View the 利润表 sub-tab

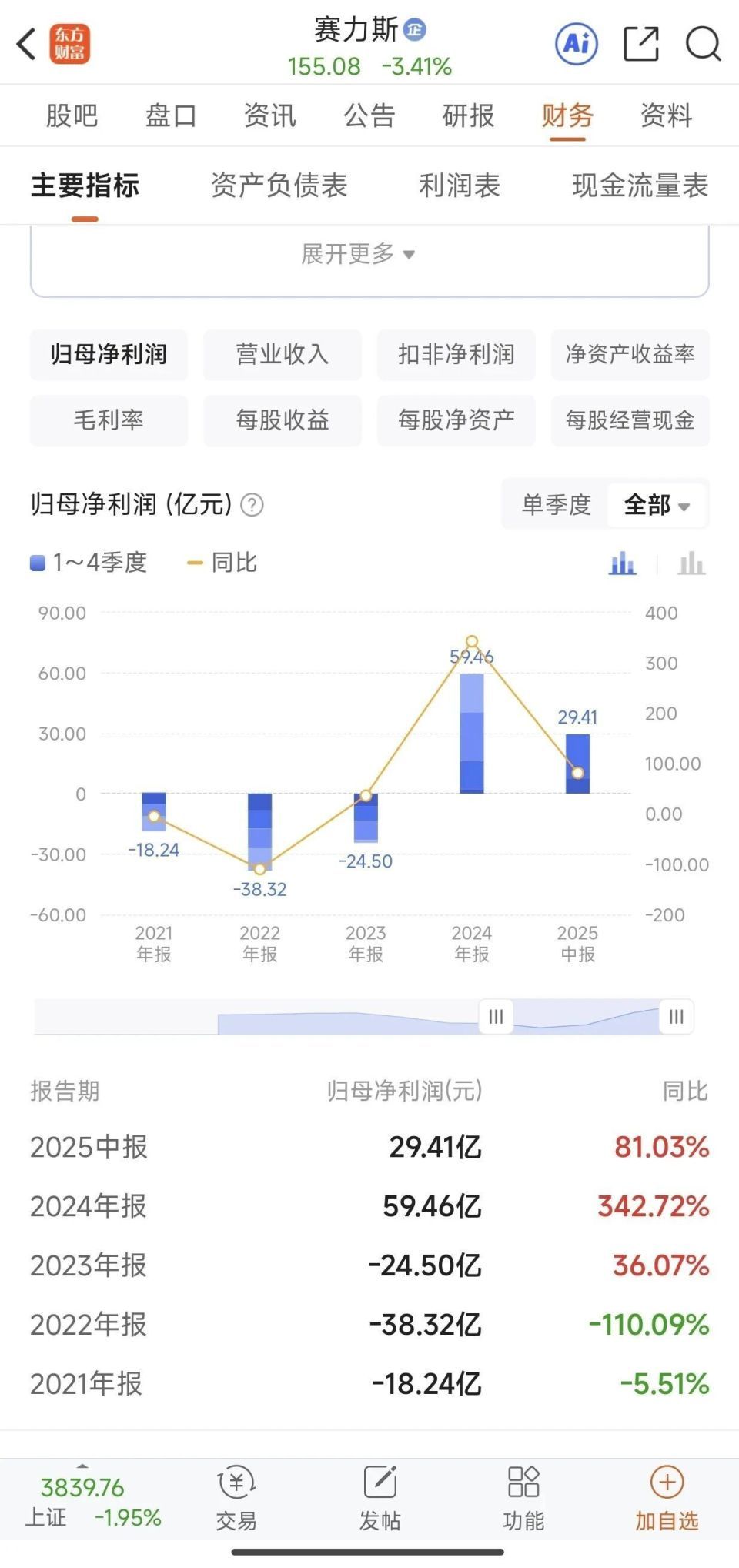[x=460, y=186]
